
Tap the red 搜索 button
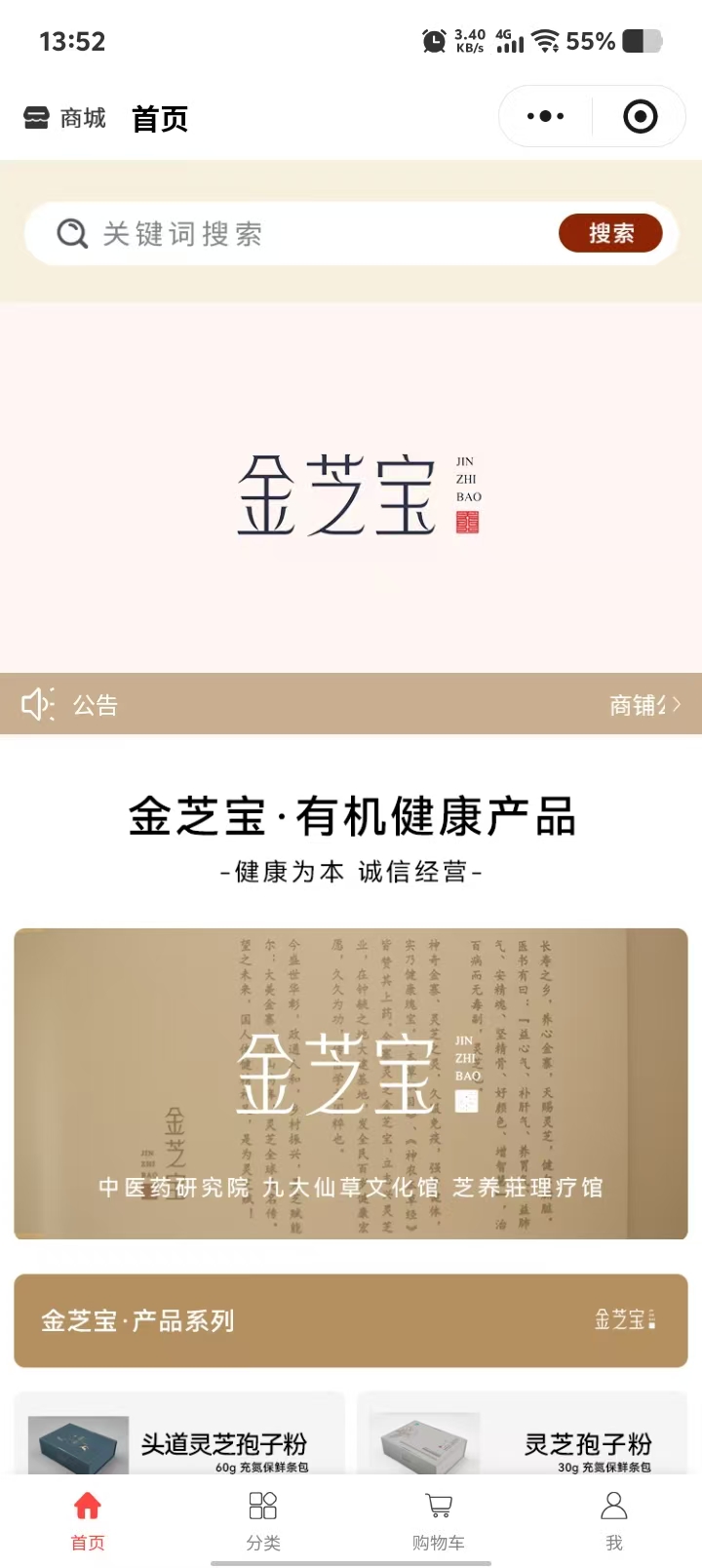[x=610, y=233]
